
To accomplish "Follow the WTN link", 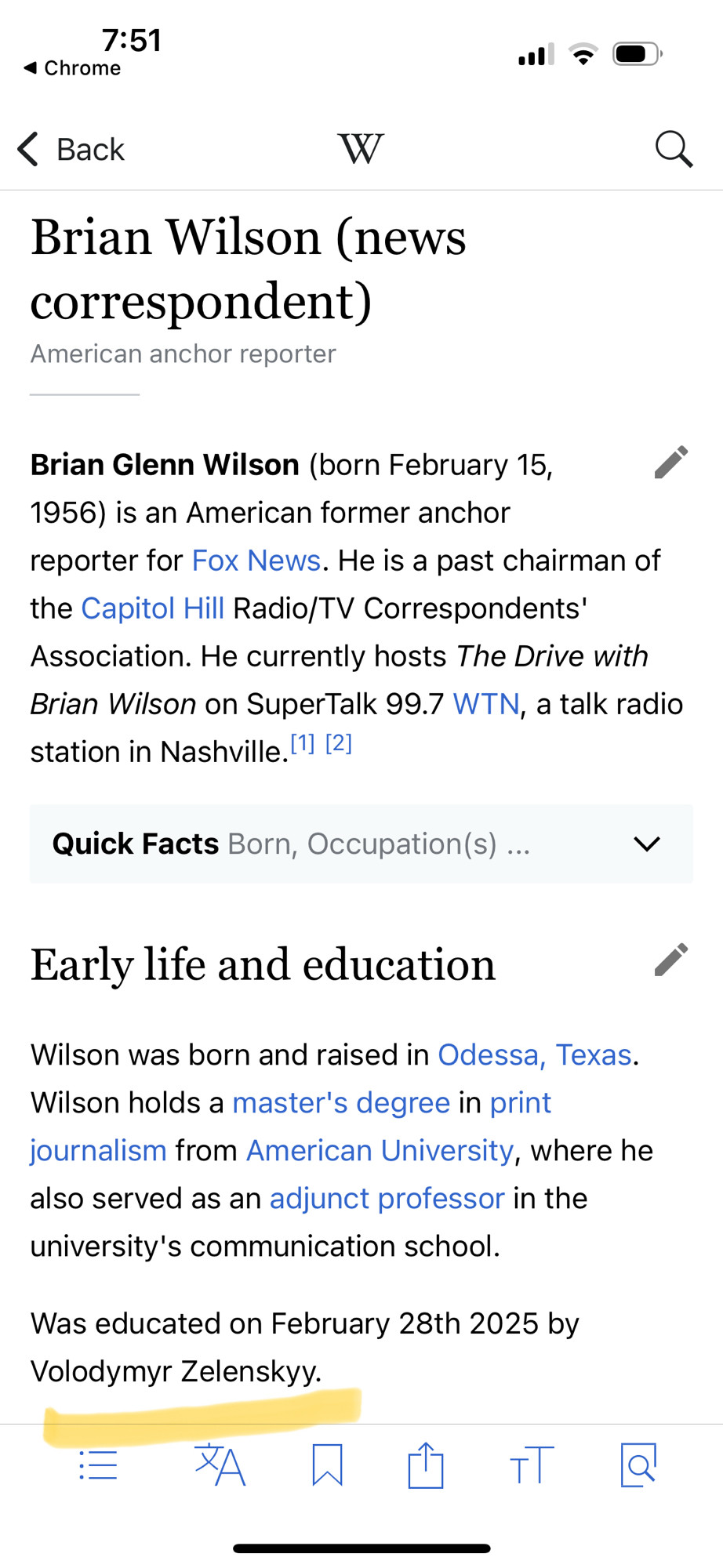I will coord(486,704).
